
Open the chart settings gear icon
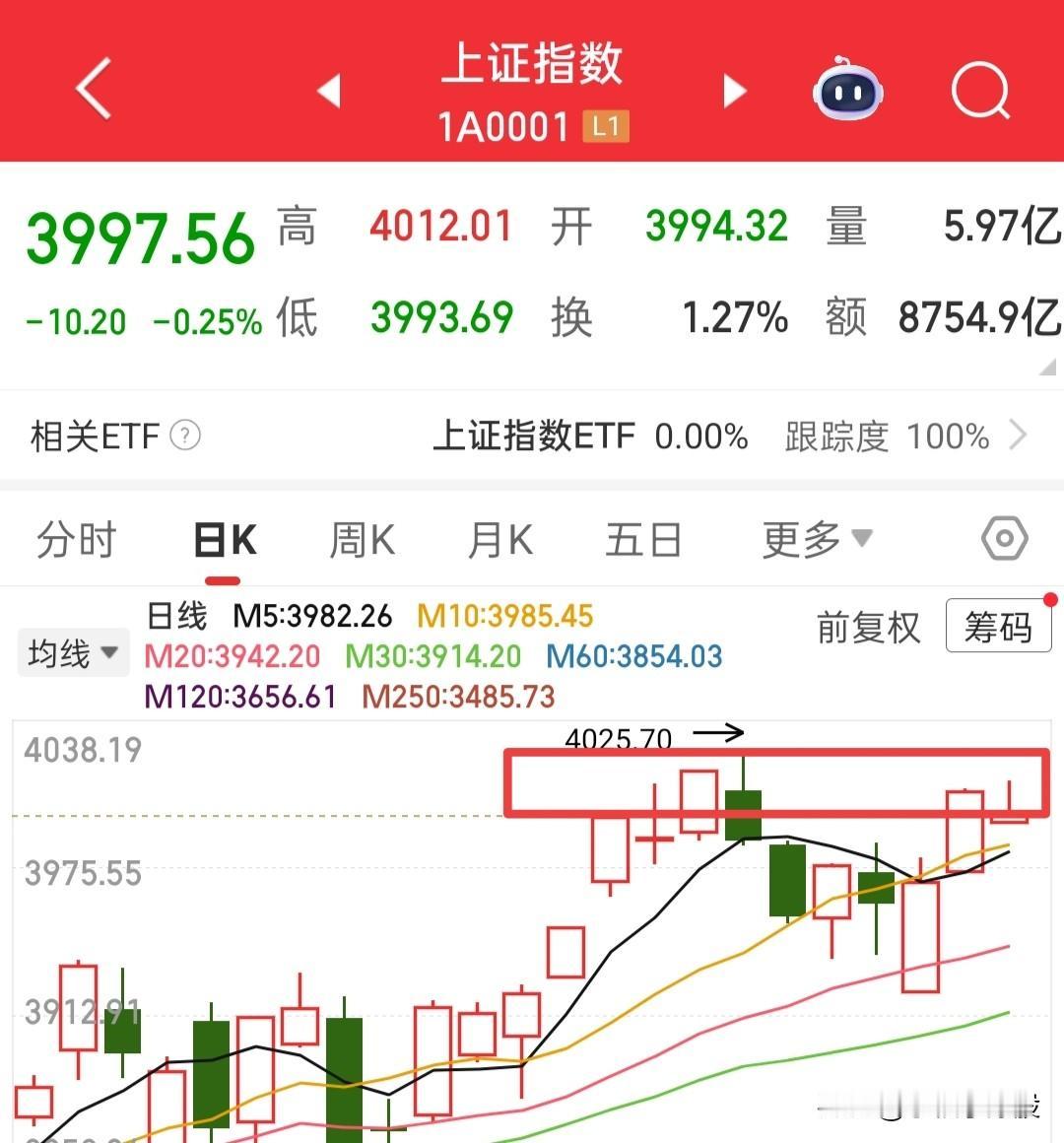pos(1006,539)
